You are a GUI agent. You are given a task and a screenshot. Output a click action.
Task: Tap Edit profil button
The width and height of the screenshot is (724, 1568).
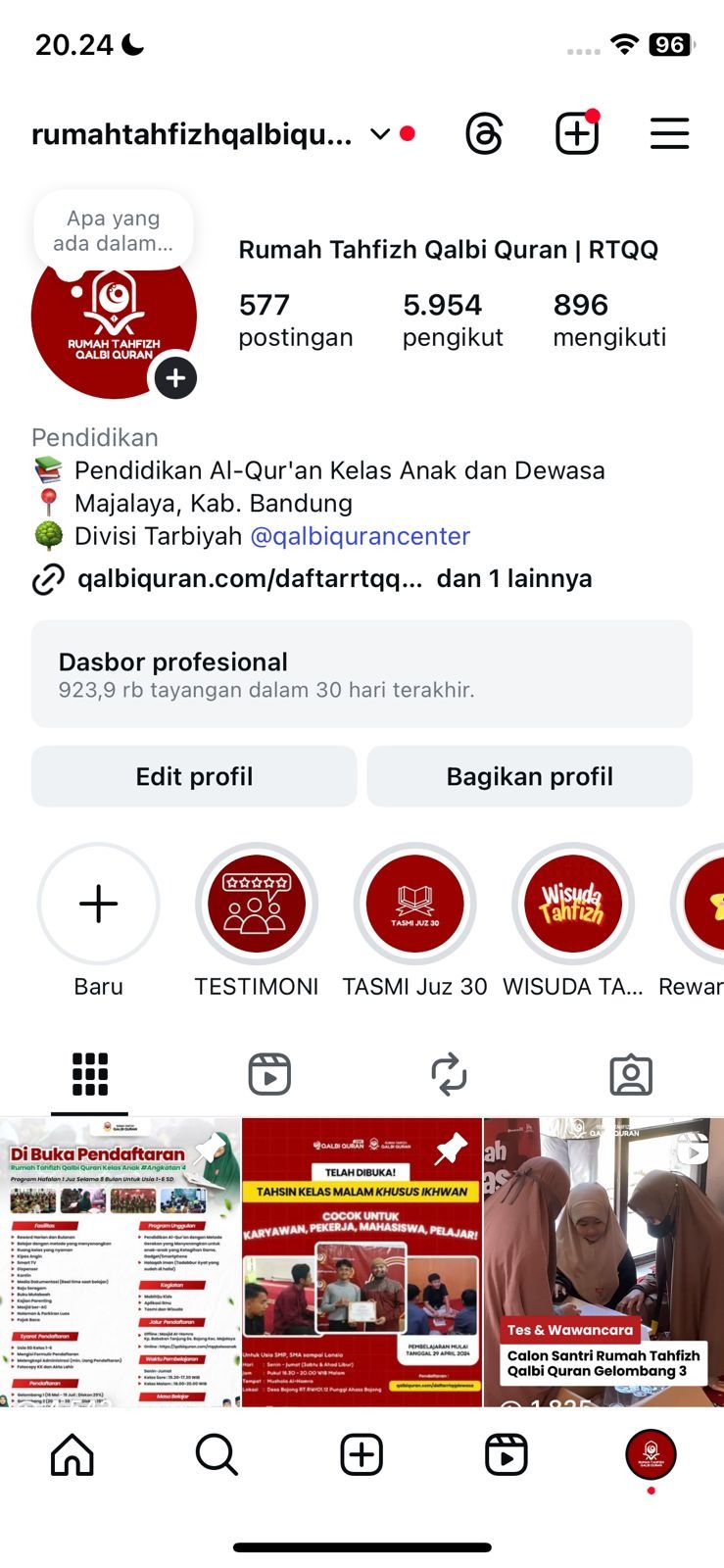194,776
